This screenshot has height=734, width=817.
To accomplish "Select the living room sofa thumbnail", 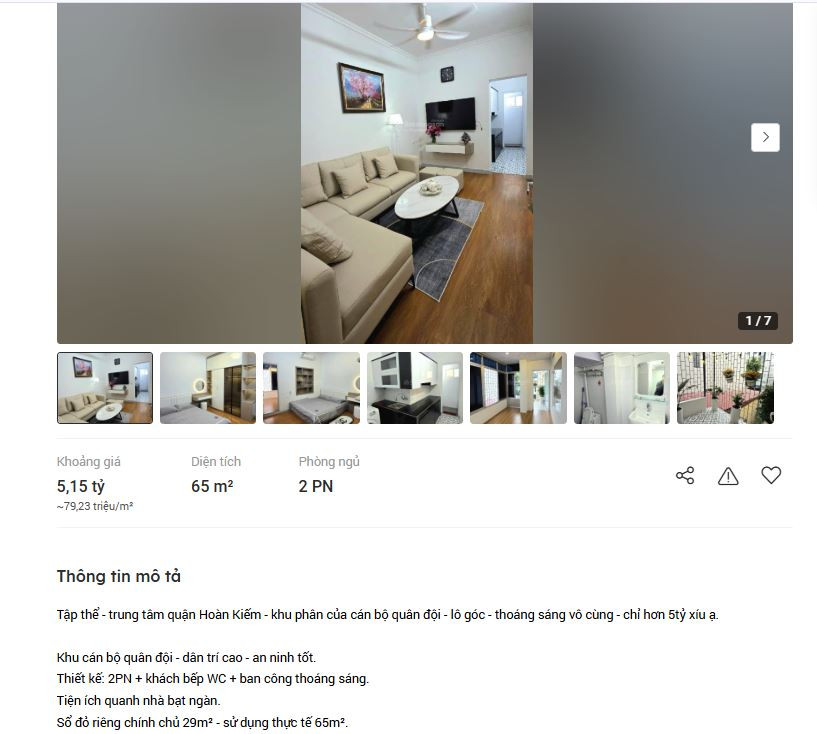I will pos(105,388).
